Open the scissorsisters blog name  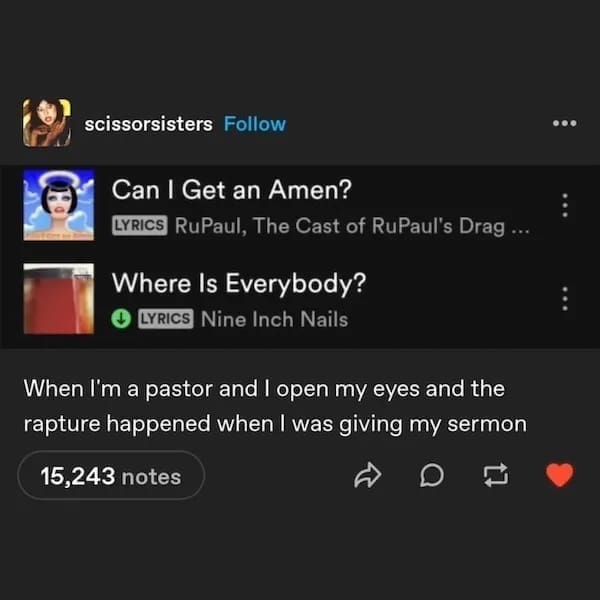[148, 124]
